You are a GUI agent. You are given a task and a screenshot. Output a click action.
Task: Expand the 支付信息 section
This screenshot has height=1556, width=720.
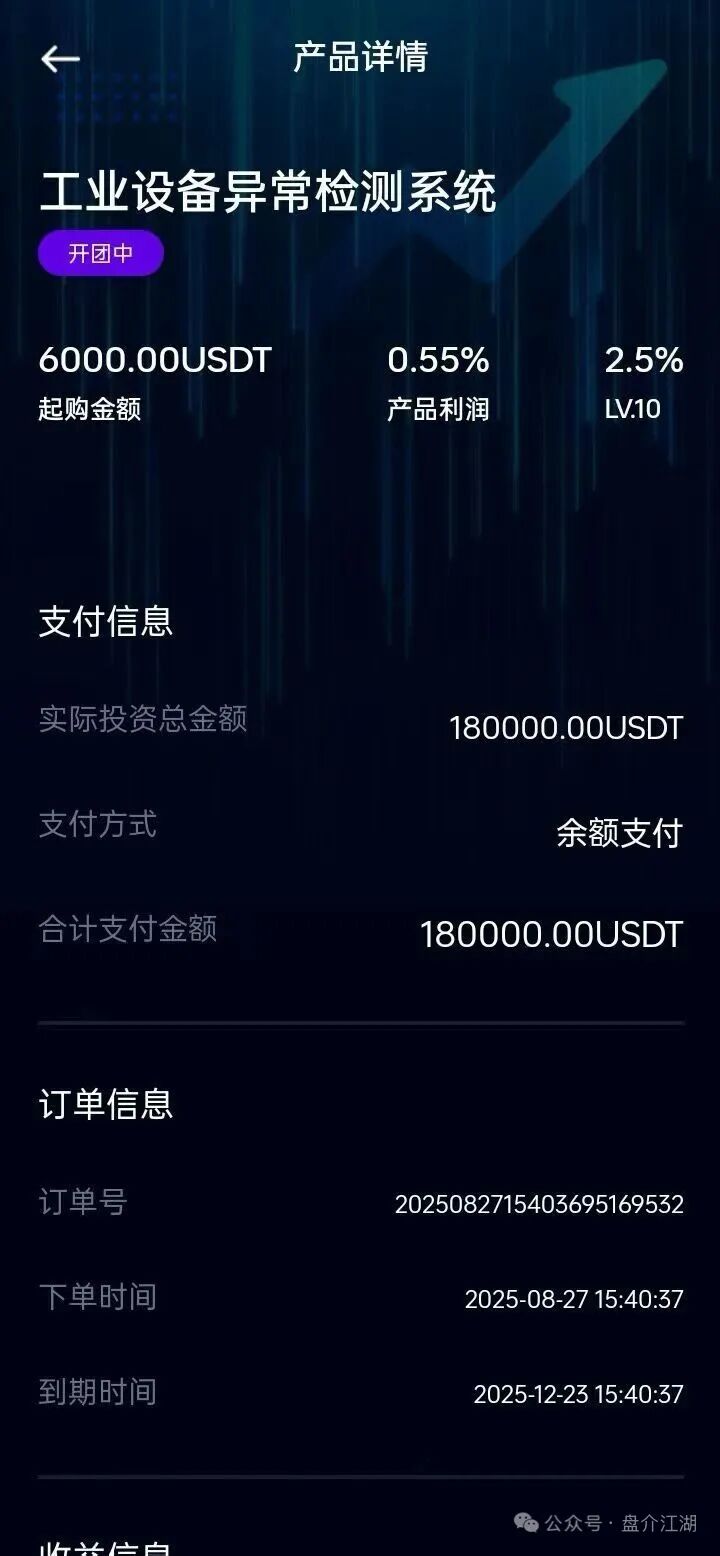(x=104, y=622)
